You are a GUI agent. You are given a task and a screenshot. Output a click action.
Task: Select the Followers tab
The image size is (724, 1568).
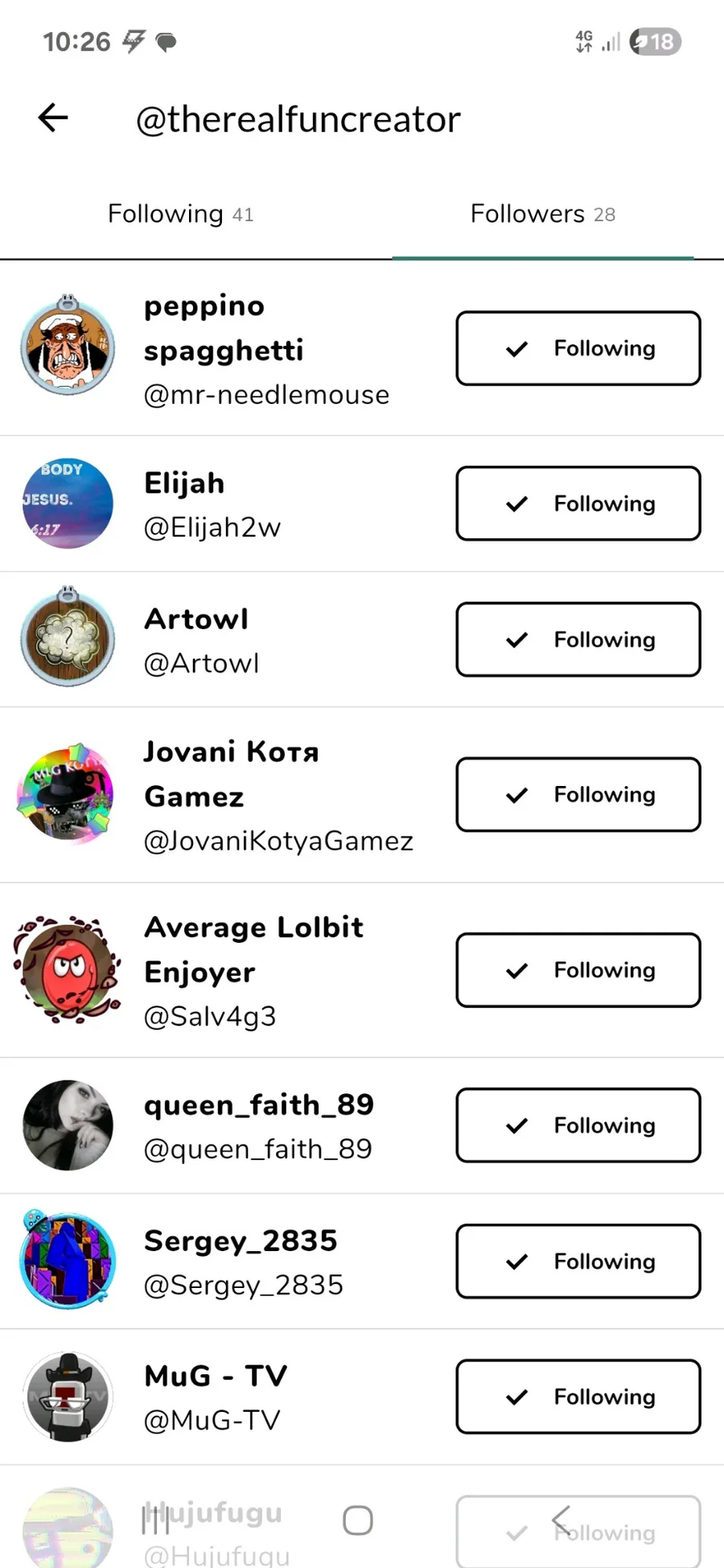542,214
